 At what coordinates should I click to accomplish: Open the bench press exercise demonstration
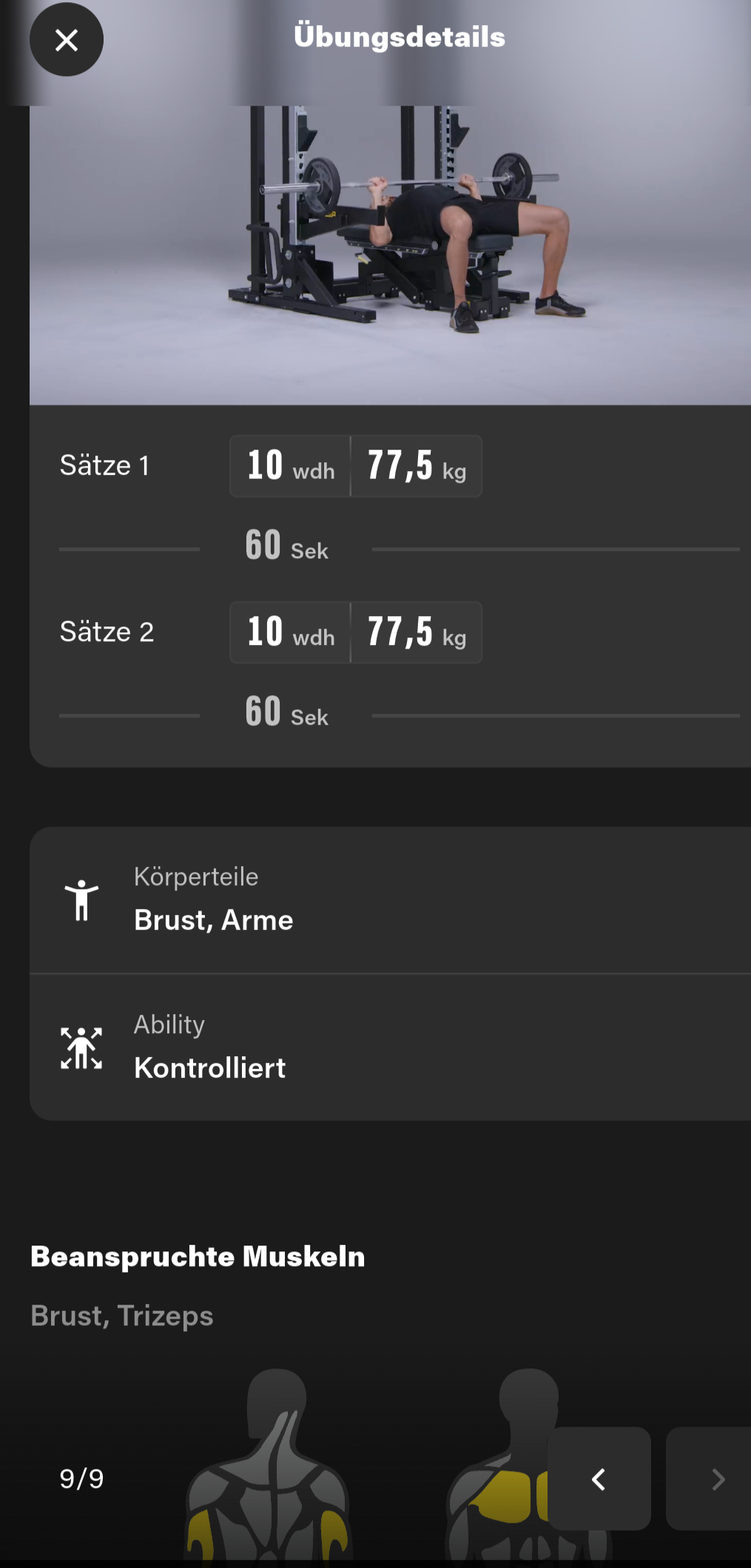390,251
